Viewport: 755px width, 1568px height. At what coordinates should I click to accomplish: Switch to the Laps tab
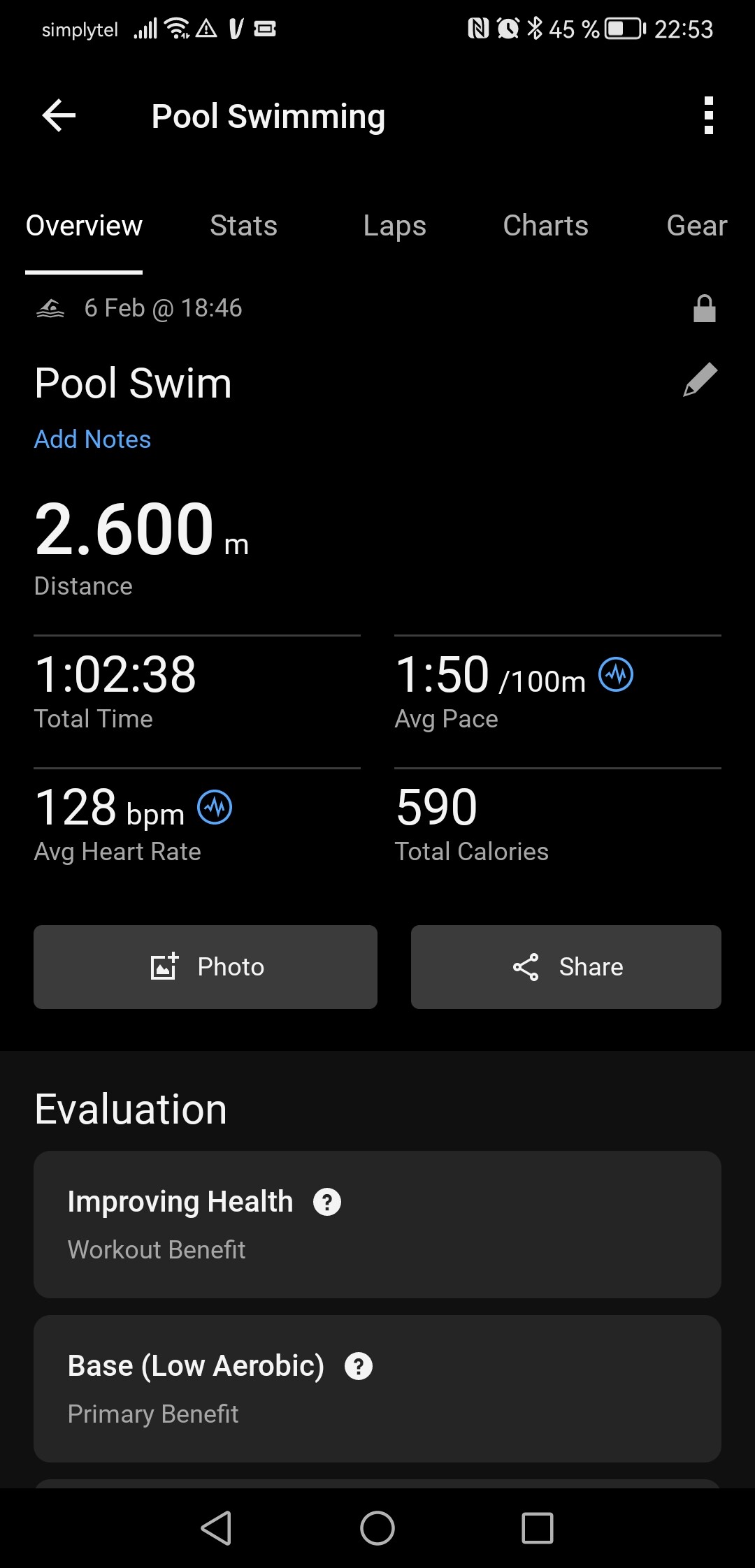394,226
